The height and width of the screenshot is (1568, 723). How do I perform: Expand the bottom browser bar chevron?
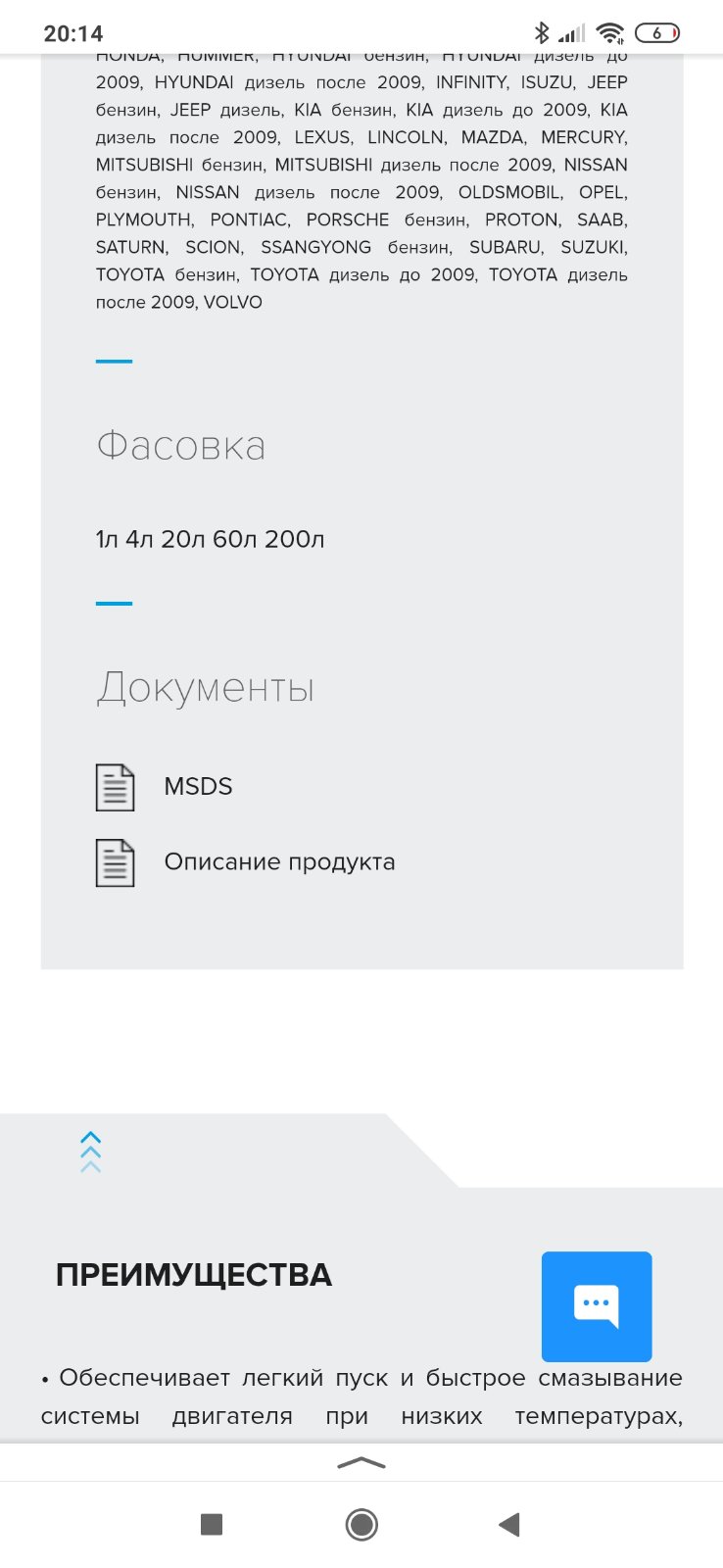(361, 1463)
